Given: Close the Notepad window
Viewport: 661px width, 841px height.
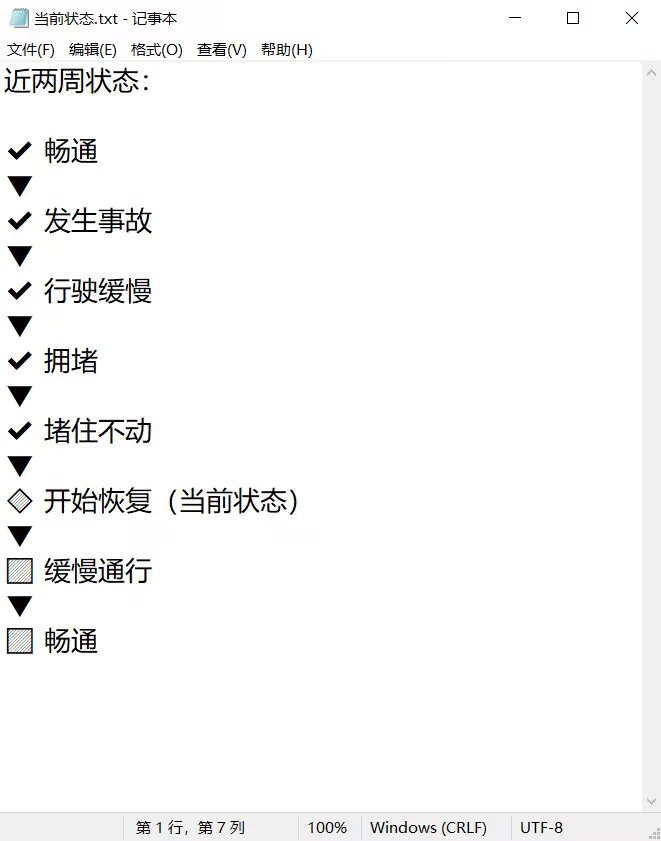Looking at the screenshot, I should (632, 18).
